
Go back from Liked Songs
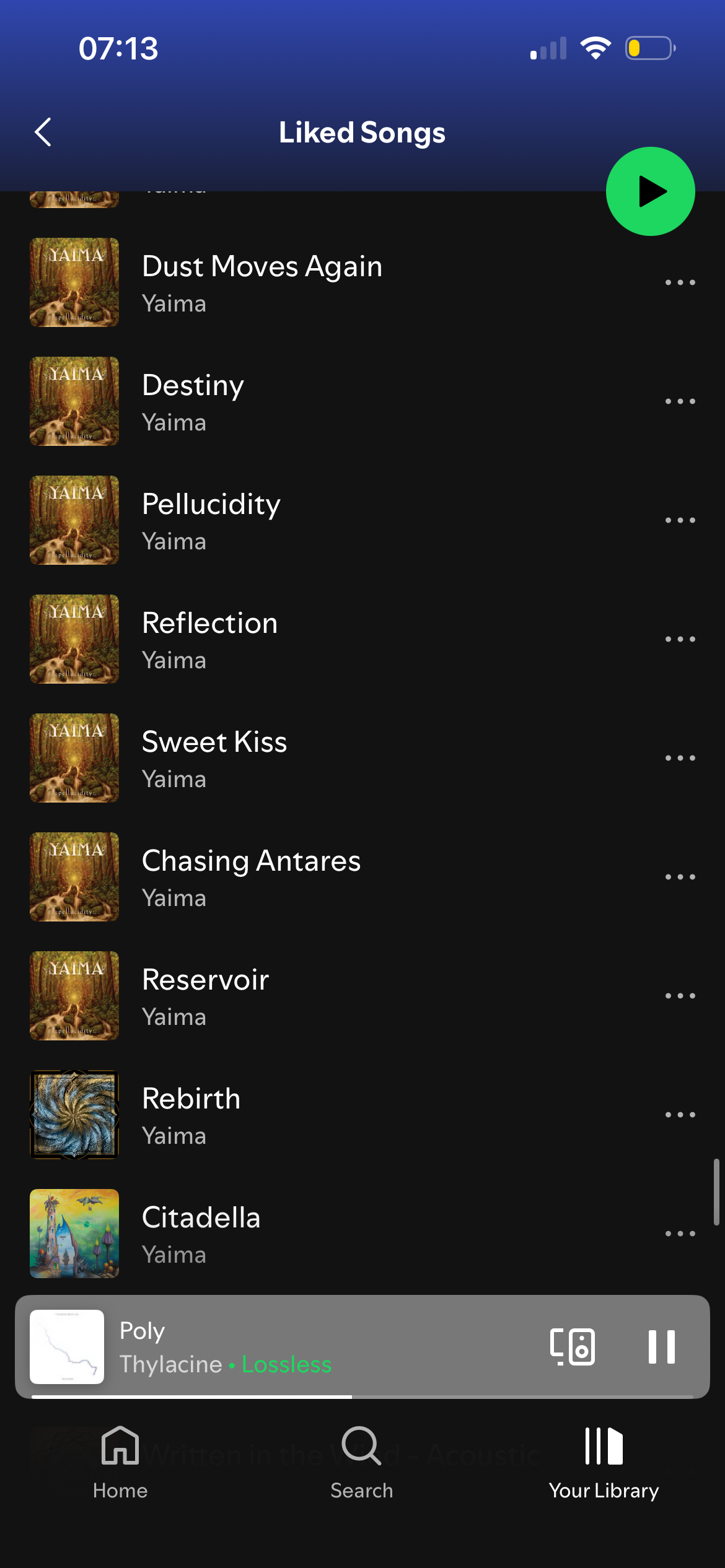tap(43, 132)
